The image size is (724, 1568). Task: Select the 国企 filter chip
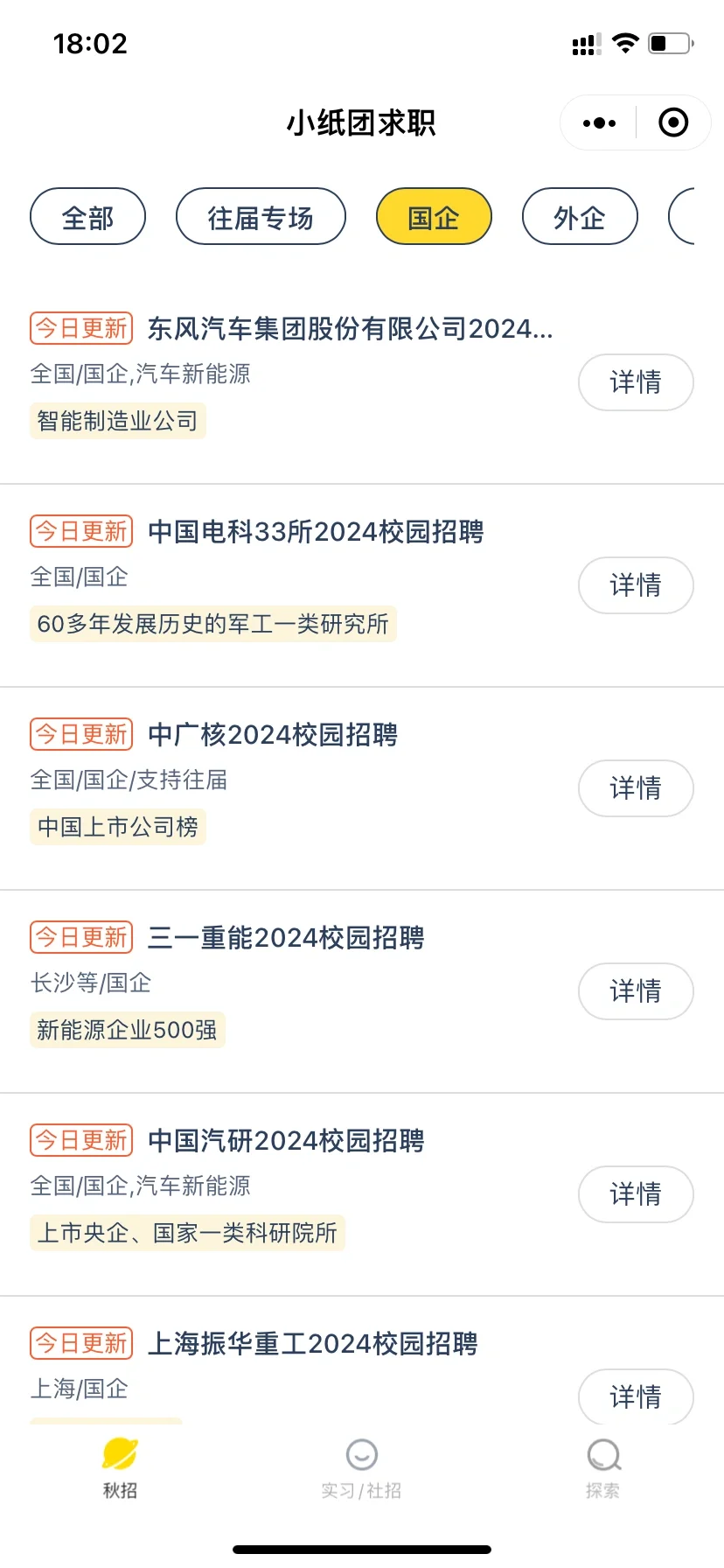pos(434,216)
